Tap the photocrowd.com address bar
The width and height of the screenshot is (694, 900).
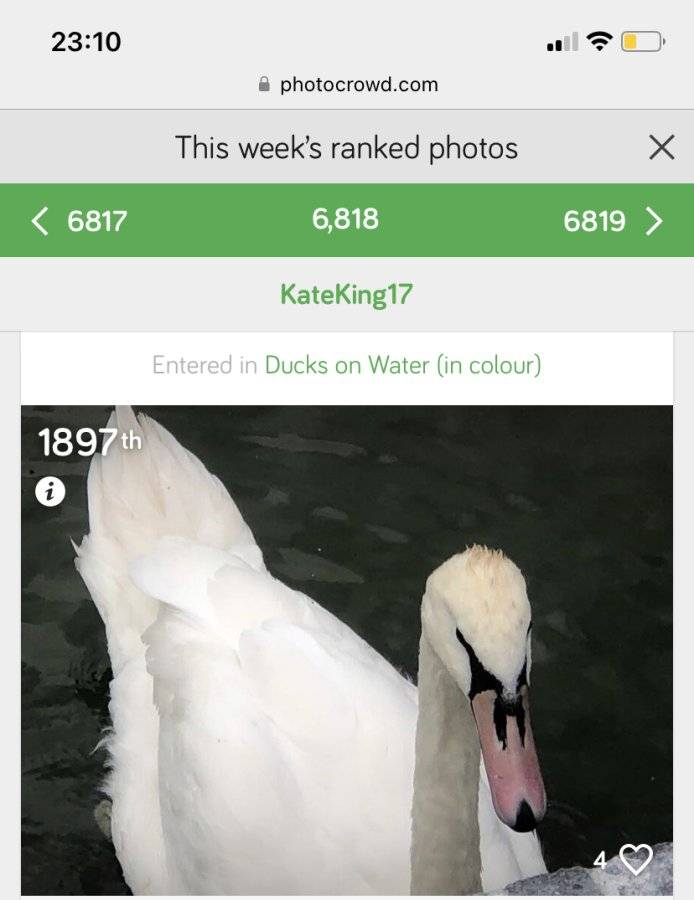pos(348,84)
